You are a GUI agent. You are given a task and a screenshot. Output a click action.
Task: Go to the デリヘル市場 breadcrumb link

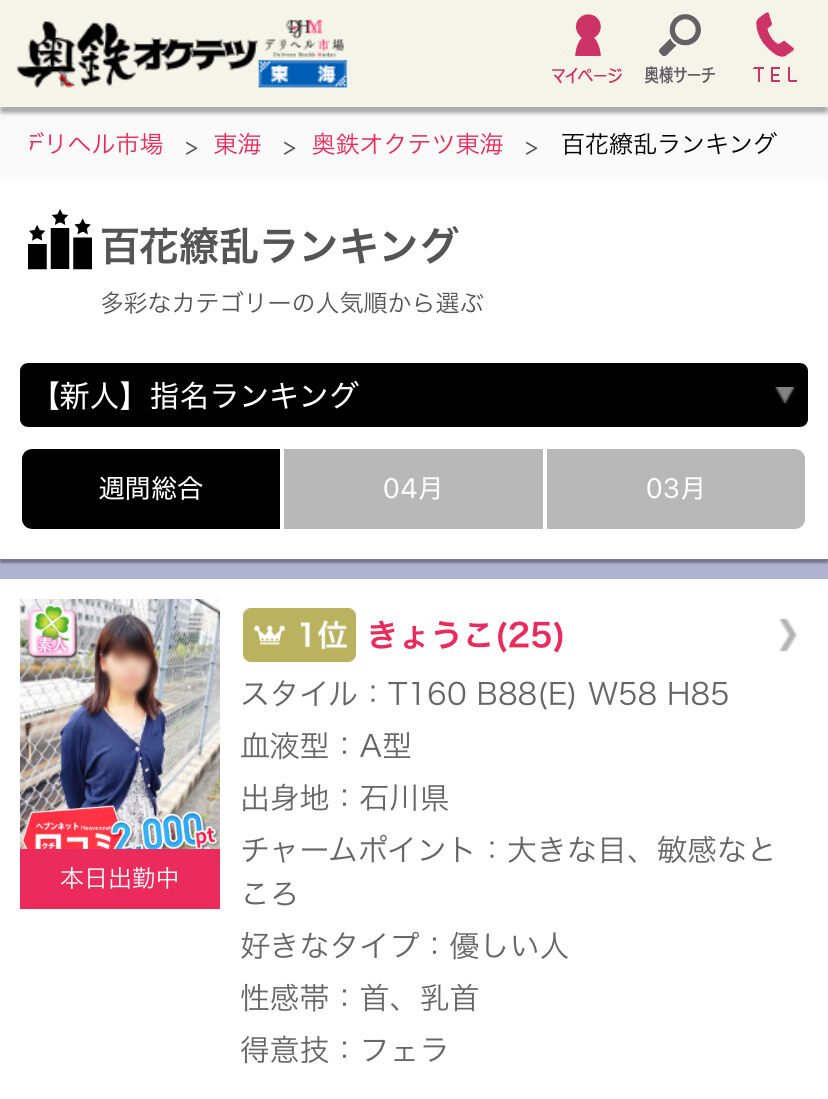[x=96, y=145]
